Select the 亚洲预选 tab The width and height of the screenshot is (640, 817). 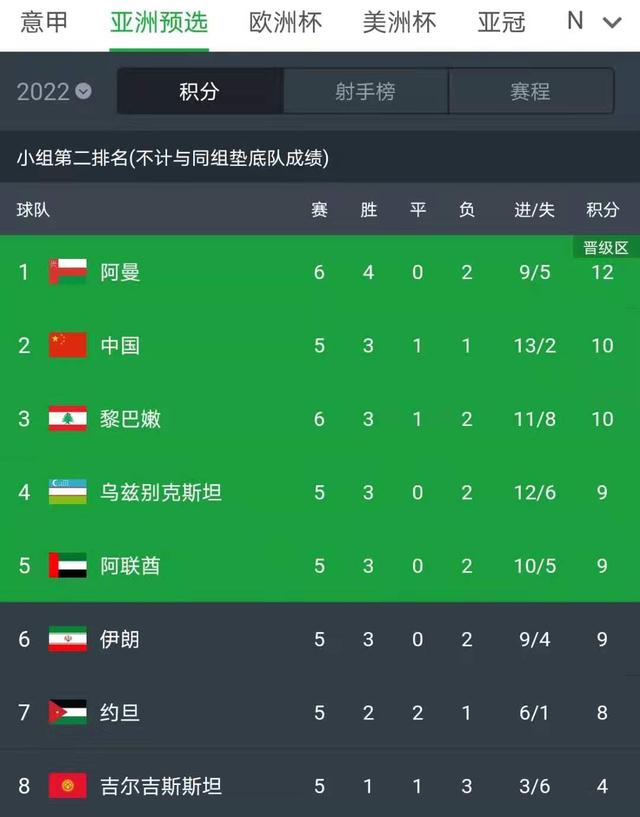coord(159,22)
